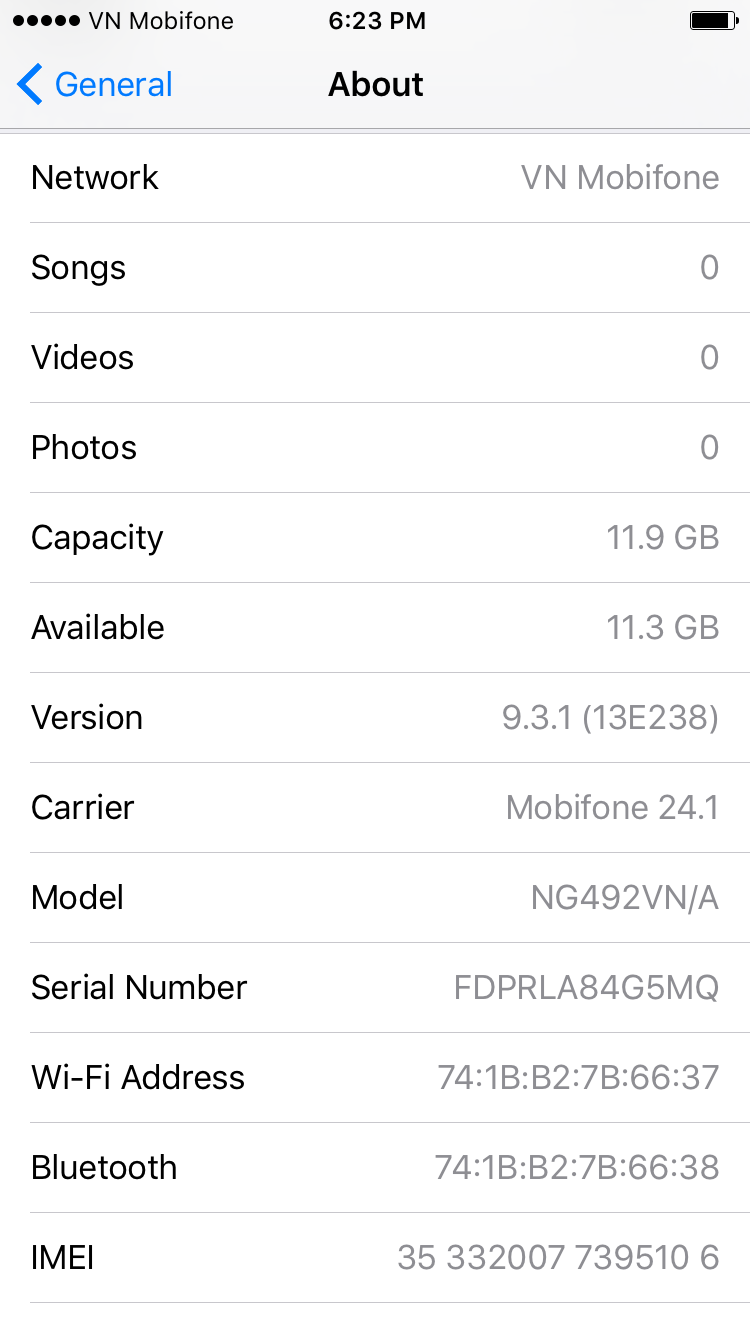
Task: Go back to General settings
Action: click(x=95, y=85)
